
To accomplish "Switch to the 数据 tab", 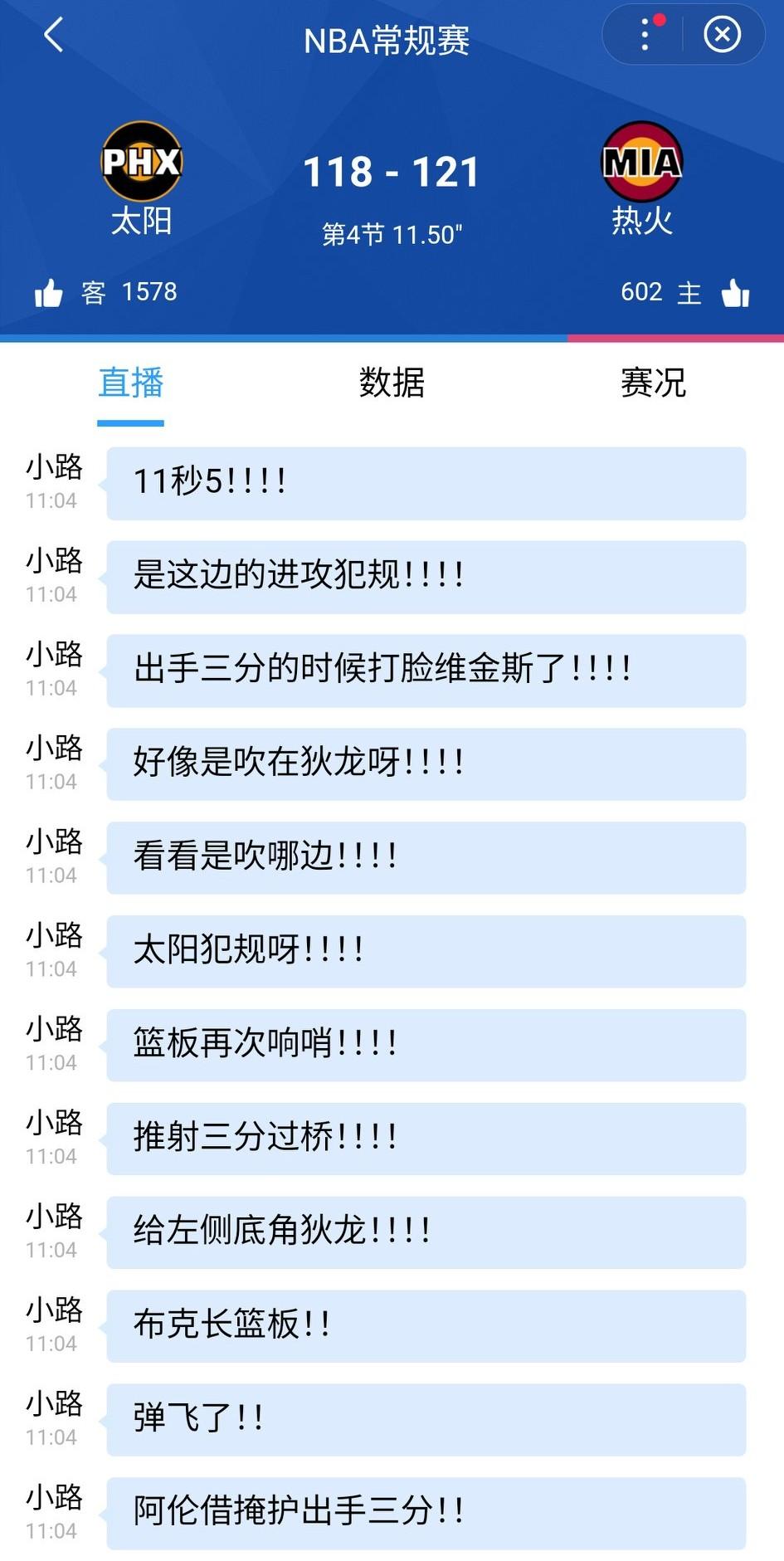I will tap(391, 383).
